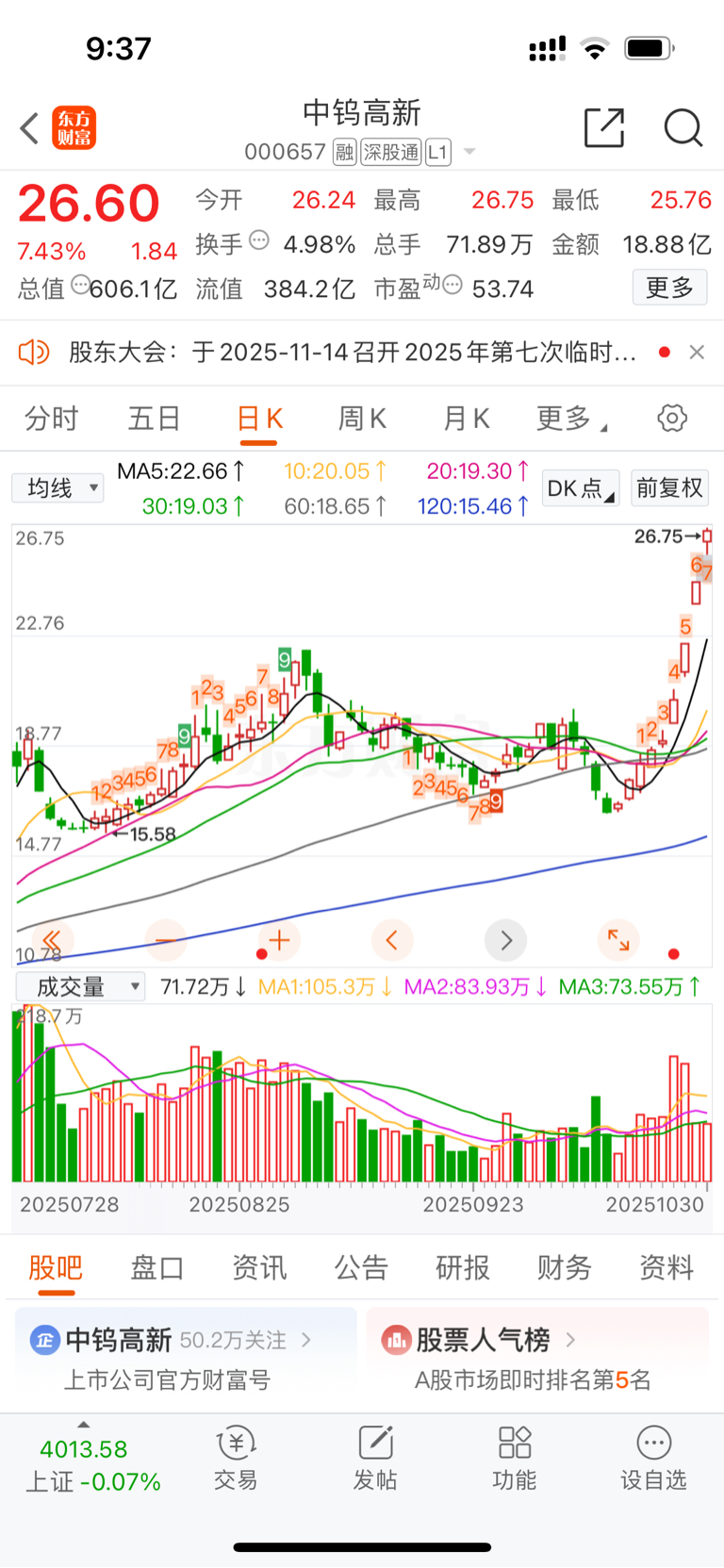Zoom in the chart with plus button

tap(279, 940)
